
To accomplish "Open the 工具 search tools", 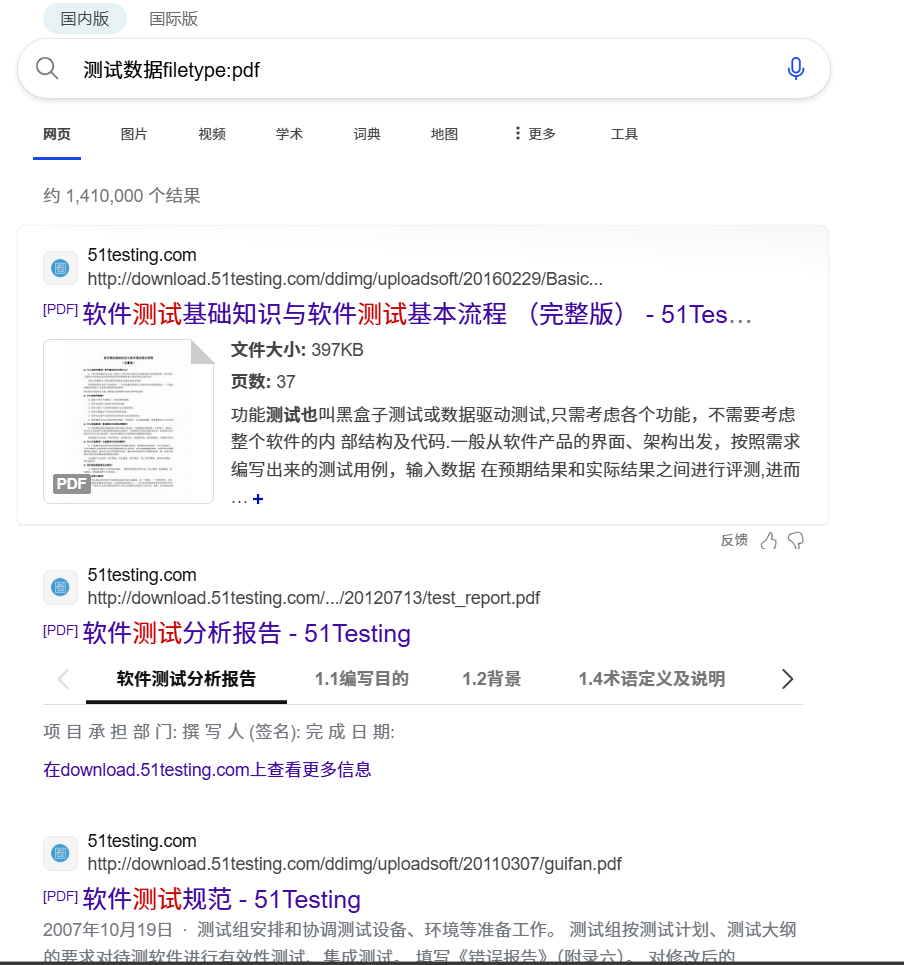I will tap(624, 134).
